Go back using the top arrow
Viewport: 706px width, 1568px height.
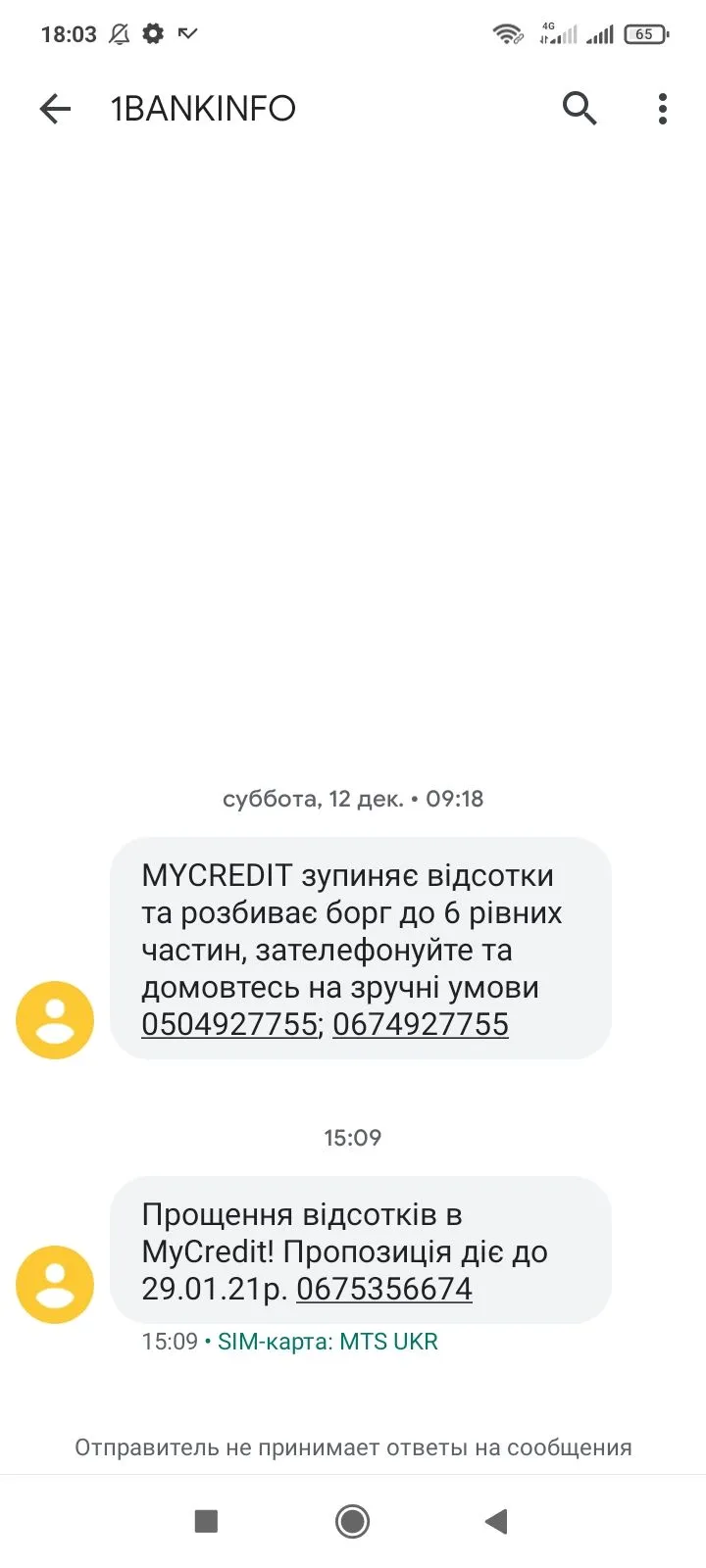click(56, 109)
